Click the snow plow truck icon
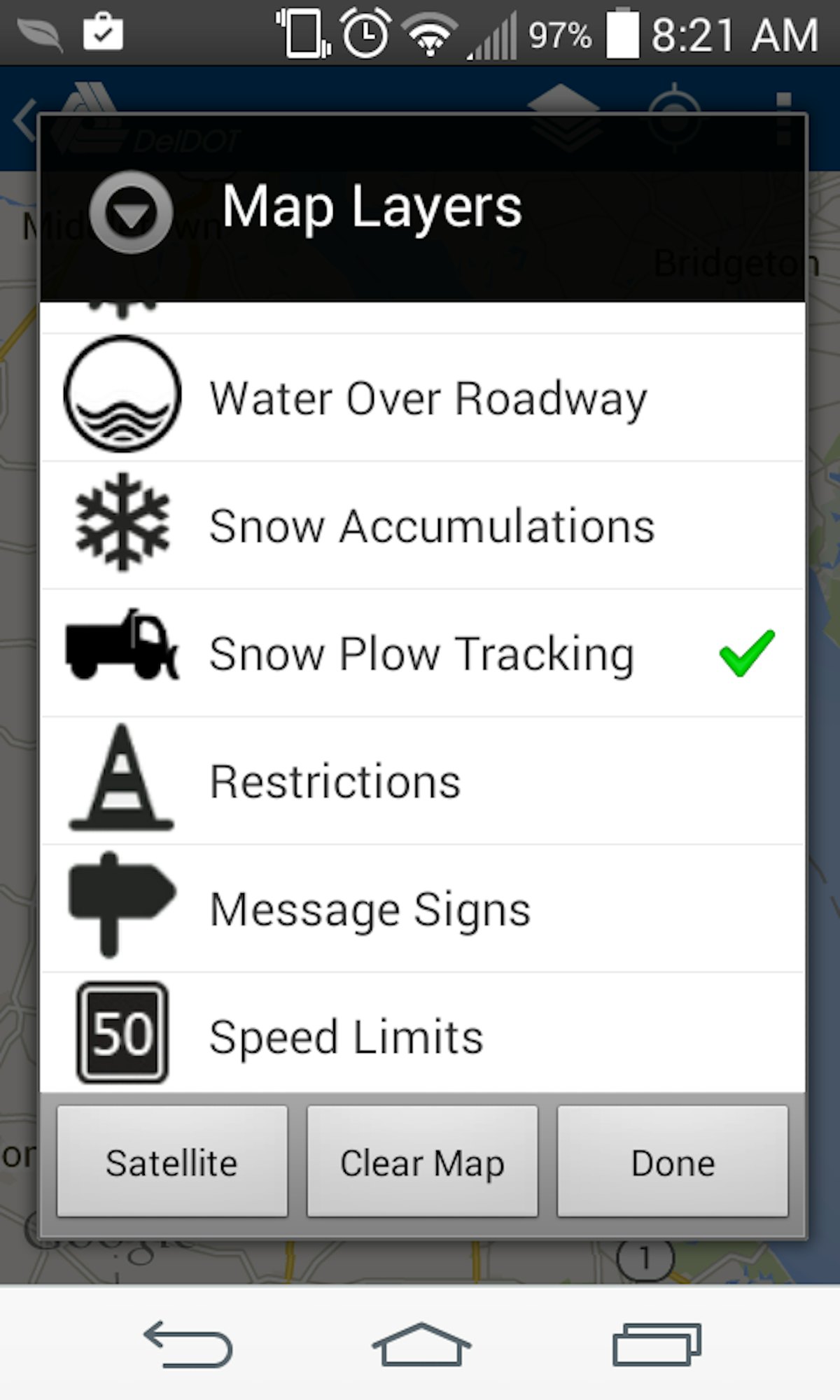 tap(122, 651)
